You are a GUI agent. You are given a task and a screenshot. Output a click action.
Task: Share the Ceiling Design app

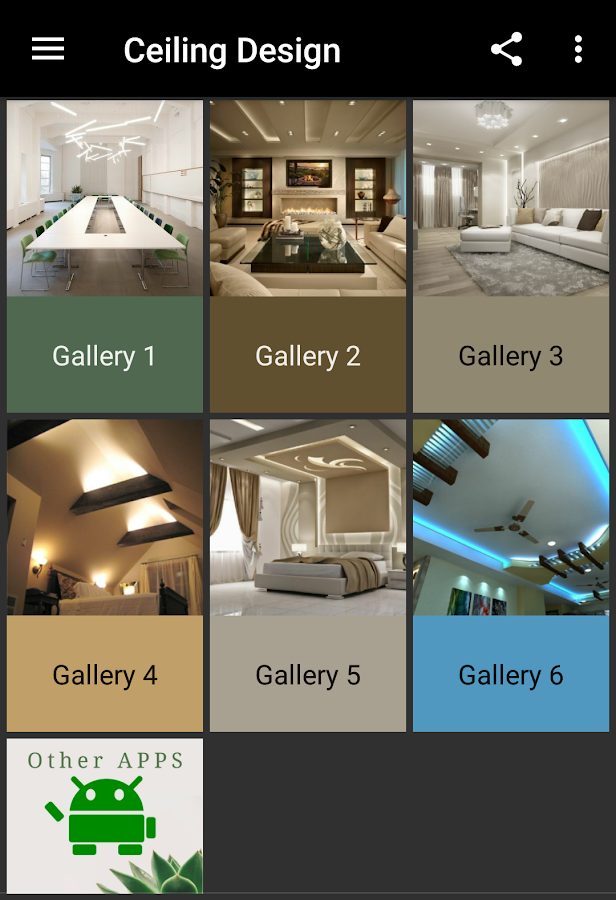pos(506,50)
